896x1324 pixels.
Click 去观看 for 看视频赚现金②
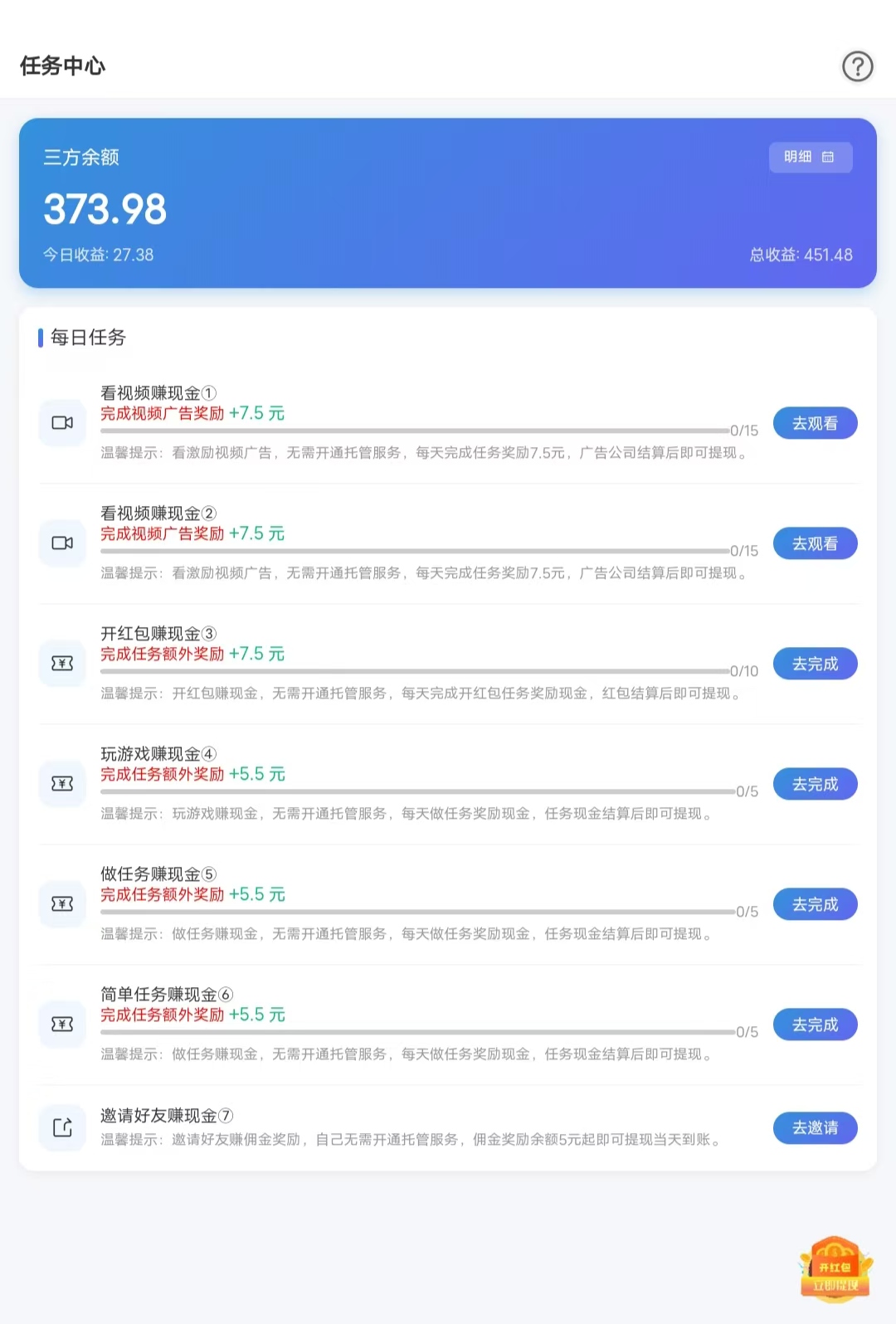click(x=815, y=543)
